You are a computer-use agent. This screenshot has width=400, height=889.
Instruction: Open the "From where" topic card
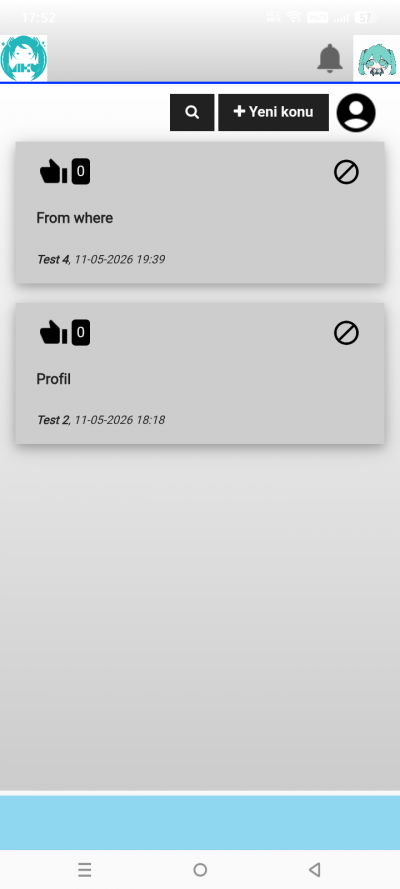(199, 212)
